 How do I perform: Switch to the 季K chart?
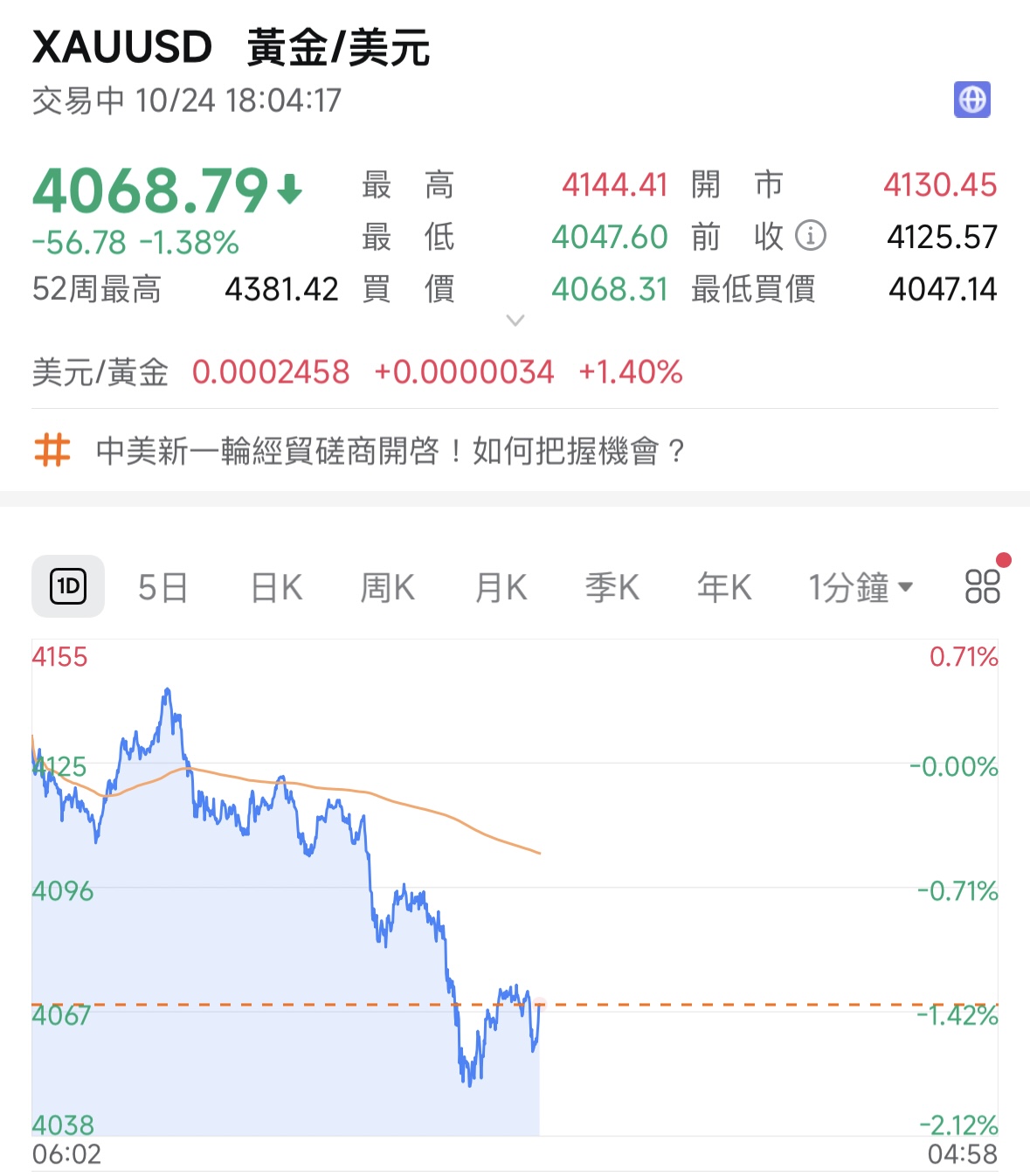click(x=612, y=588)
